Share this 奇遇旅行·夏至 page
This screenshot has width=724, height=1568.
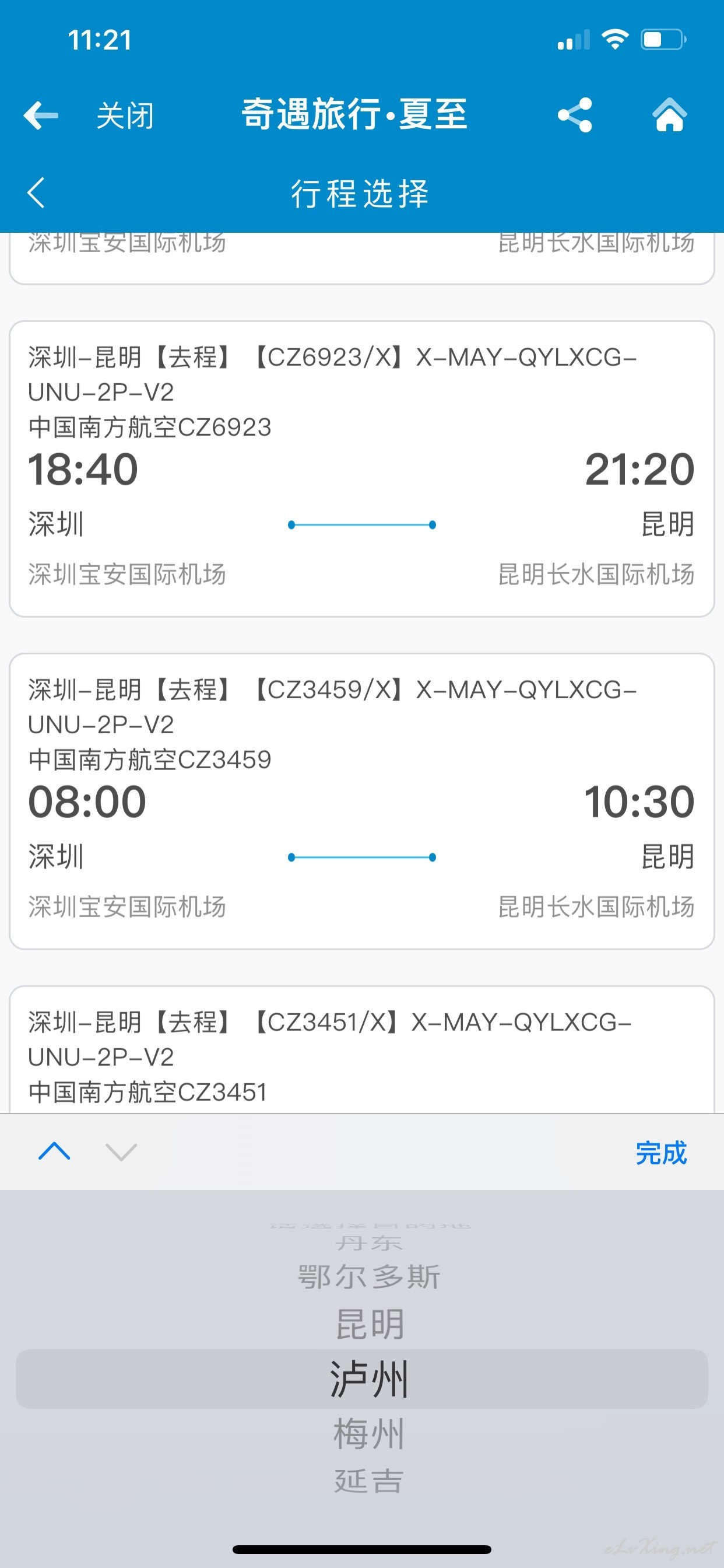(x=575, y=115)
